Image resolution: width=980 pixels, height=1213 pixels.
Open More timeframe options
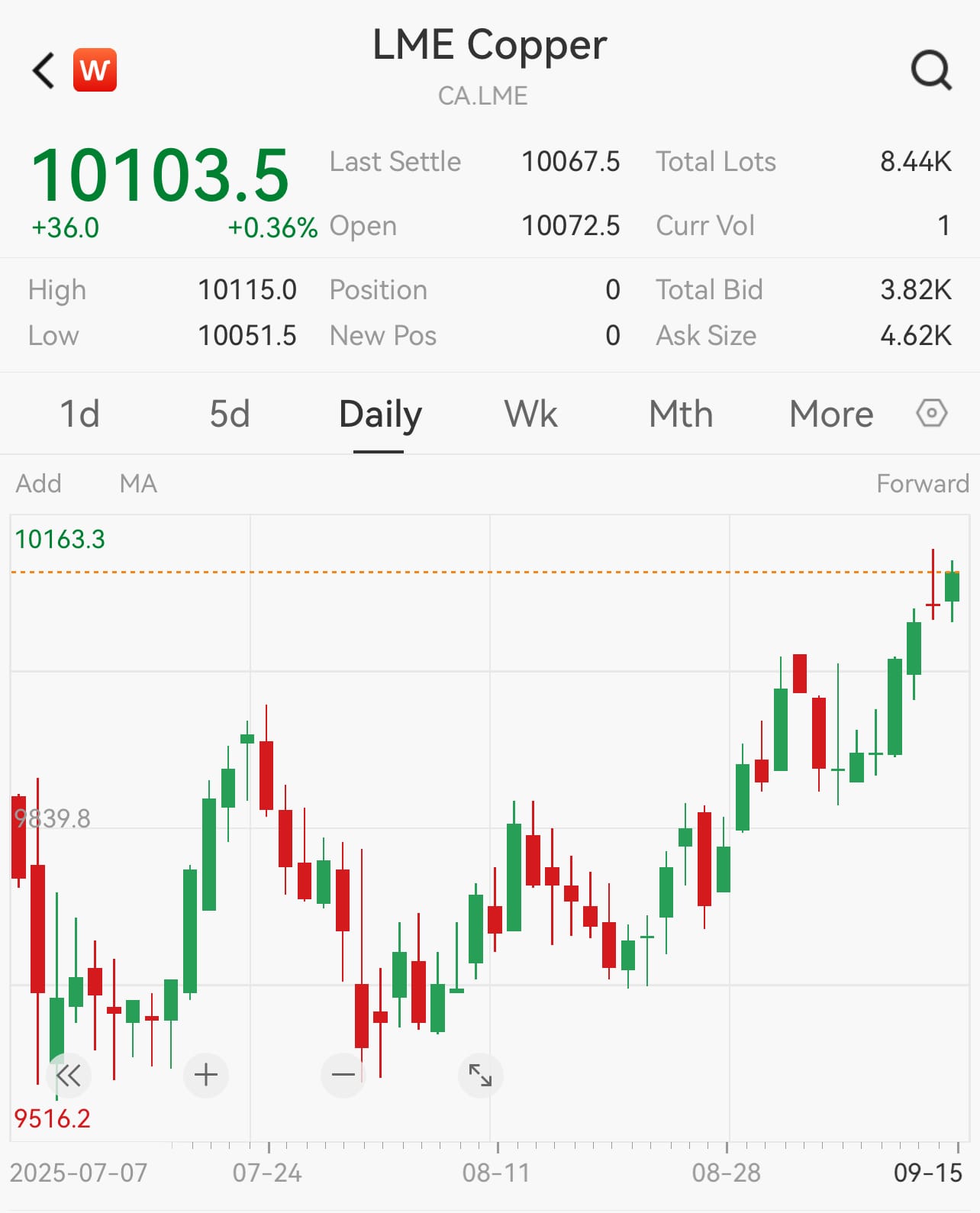tap(831, 415)
